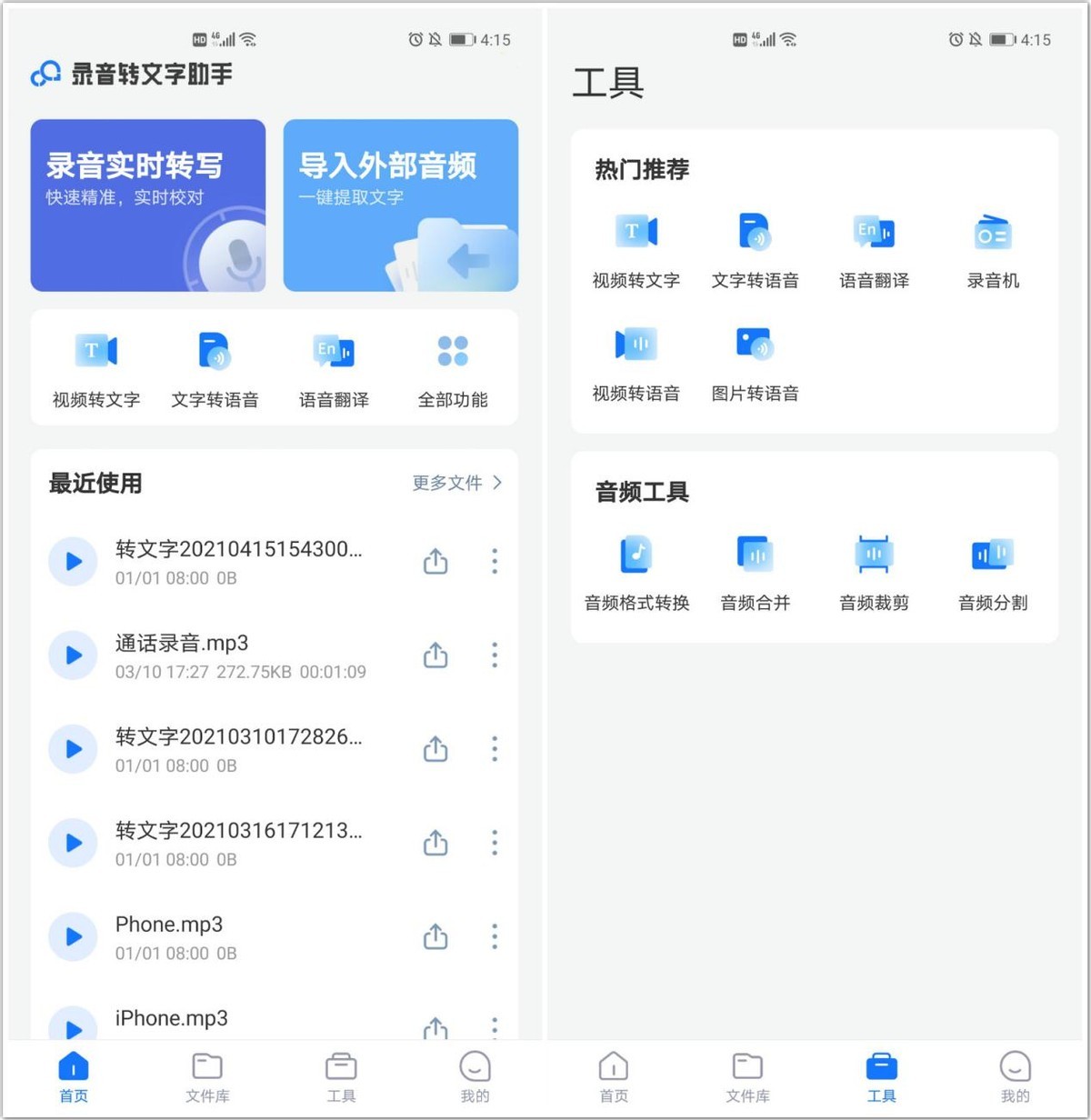The image size is (1091, 1120).
Task: Open the 语音翻译 translation tool
Action: point(873,232)
